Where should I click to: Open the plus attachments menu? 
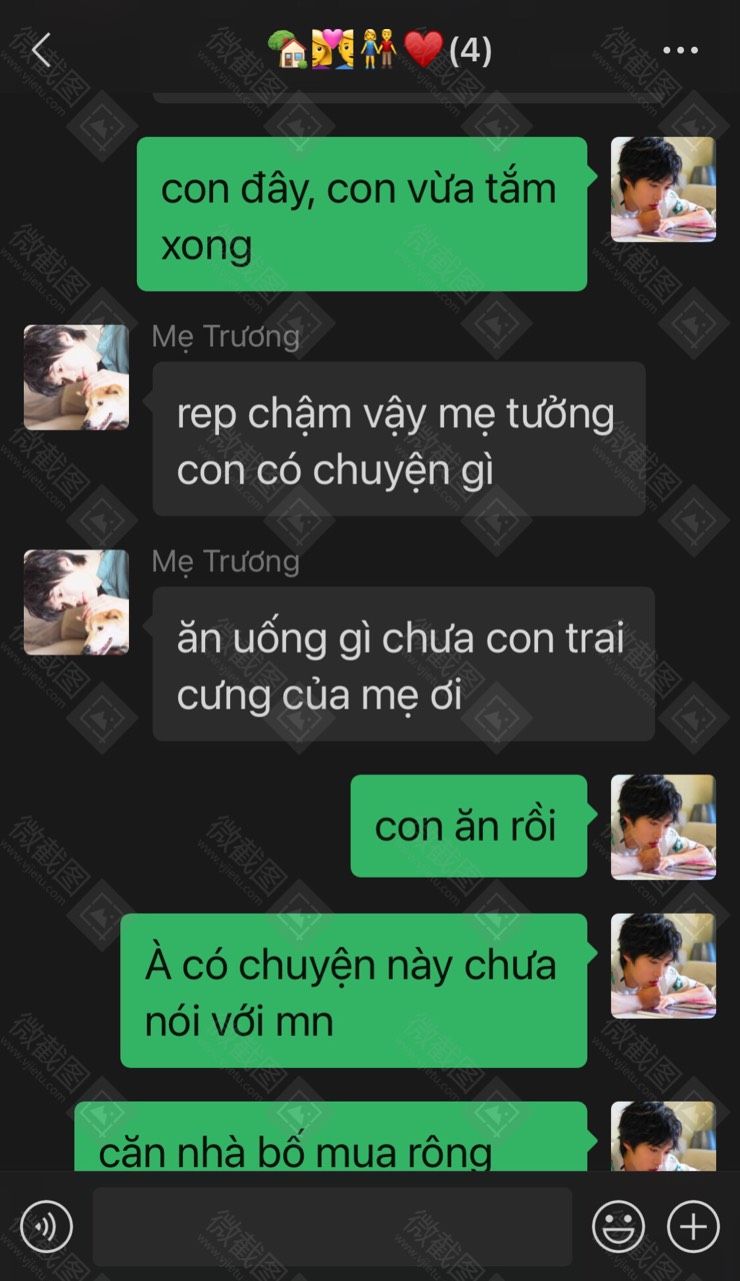tap(693, 1226)
